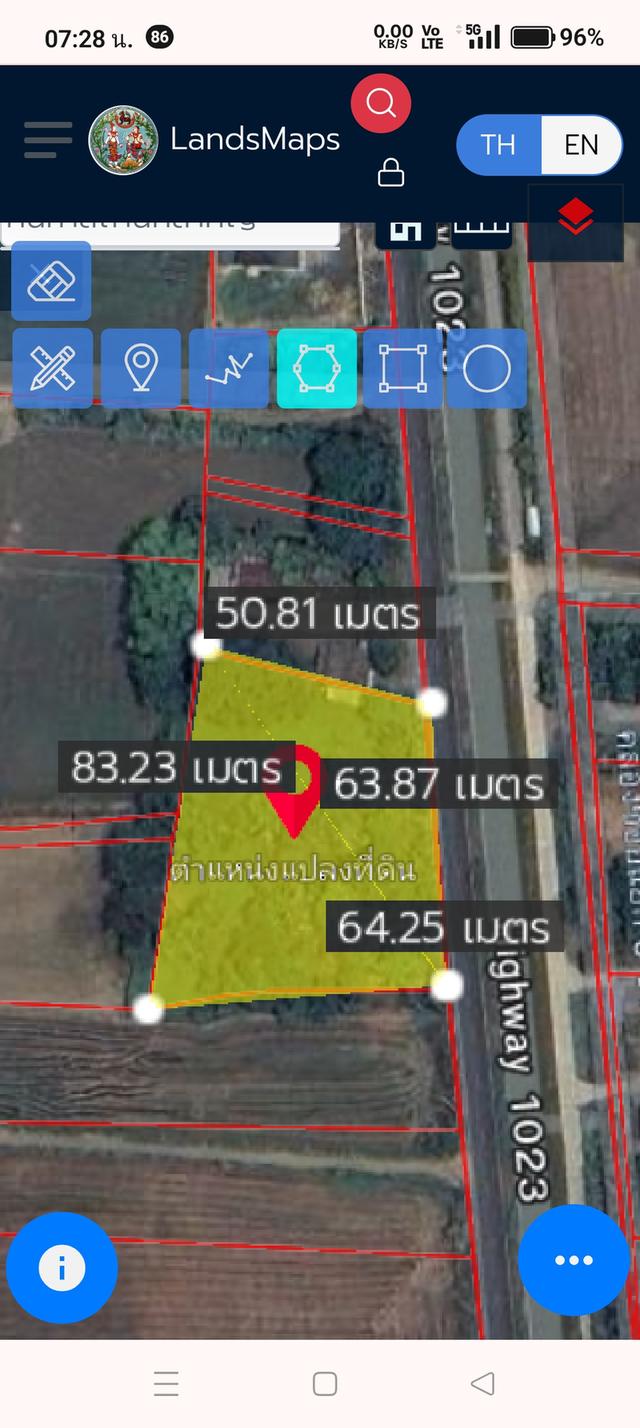
Task: Go back with the system back button
Action: pos(482,1383)
